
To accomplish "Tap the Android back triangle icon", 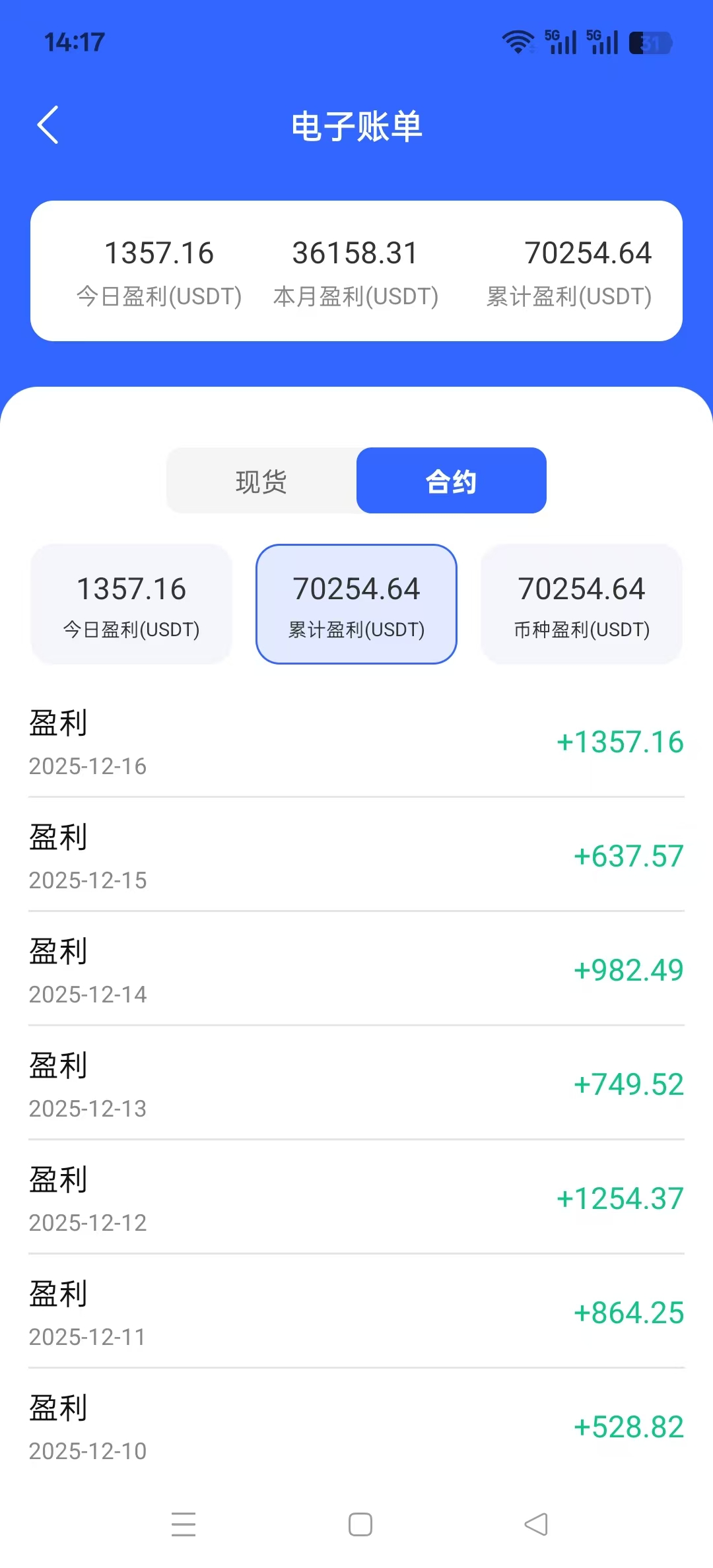I will [536, 1524].
